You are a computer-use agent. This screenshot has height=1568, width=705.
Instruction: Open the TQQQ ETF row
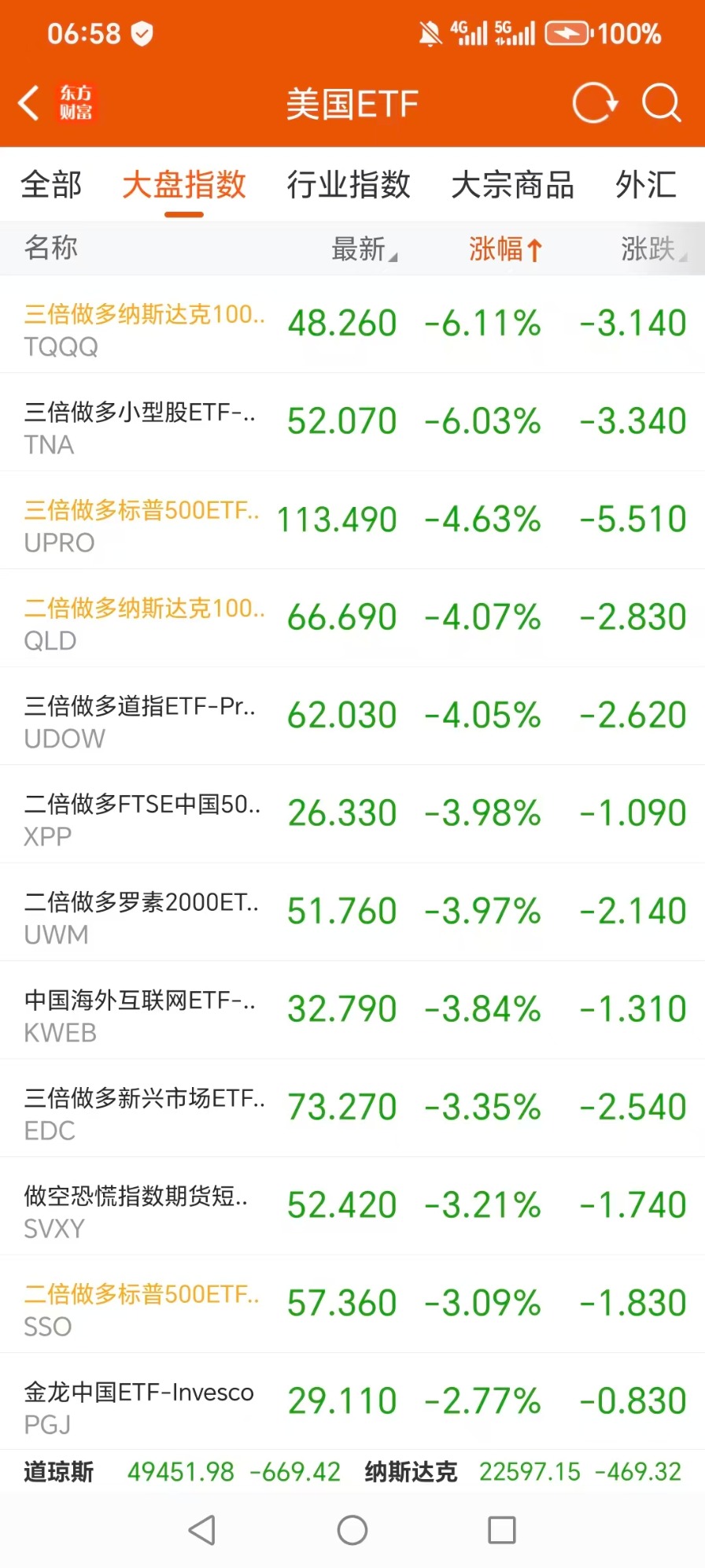[x=352, y=324]
